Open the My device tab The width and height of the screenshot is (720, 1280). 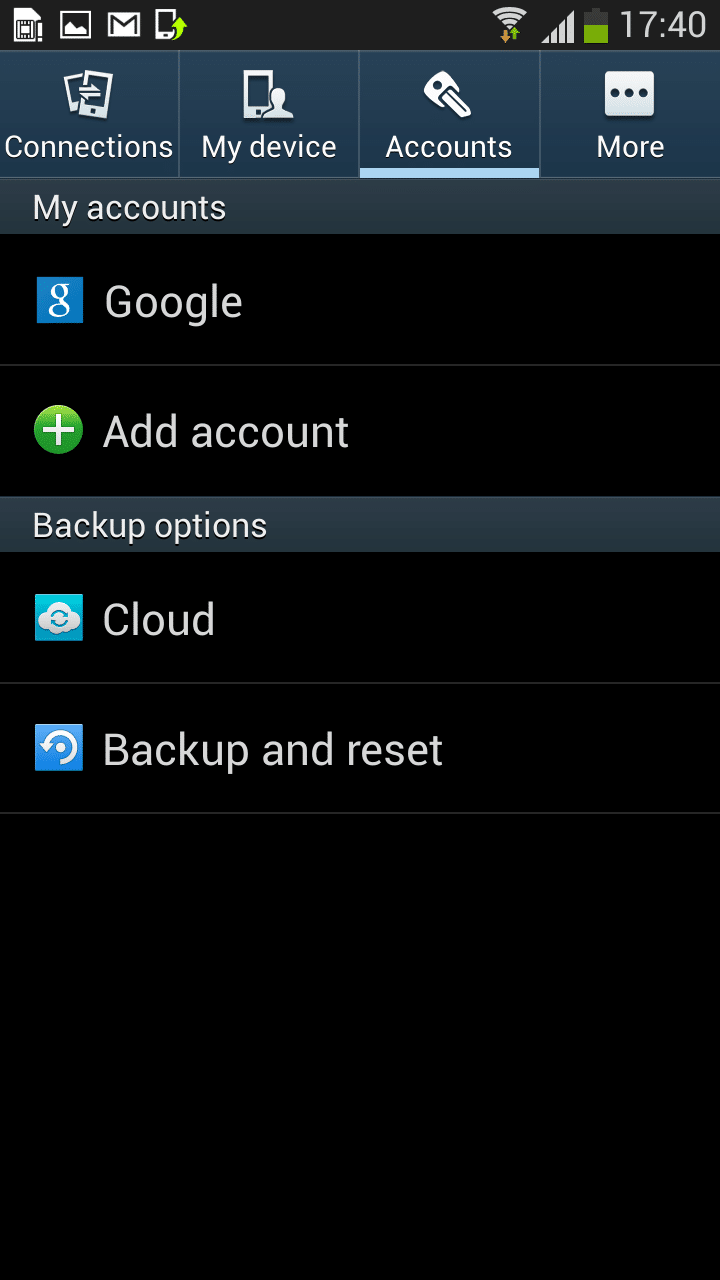coord(269,116)
